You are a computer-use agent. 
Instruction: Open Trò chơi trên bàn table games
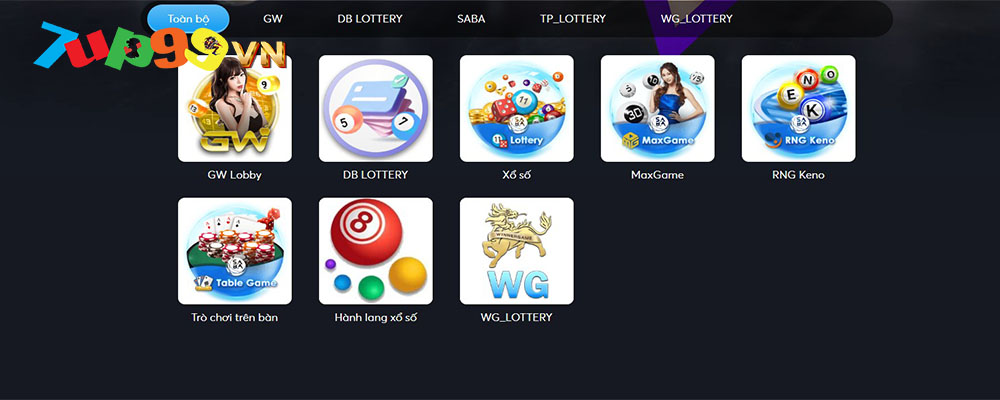(x=235, y=251)
